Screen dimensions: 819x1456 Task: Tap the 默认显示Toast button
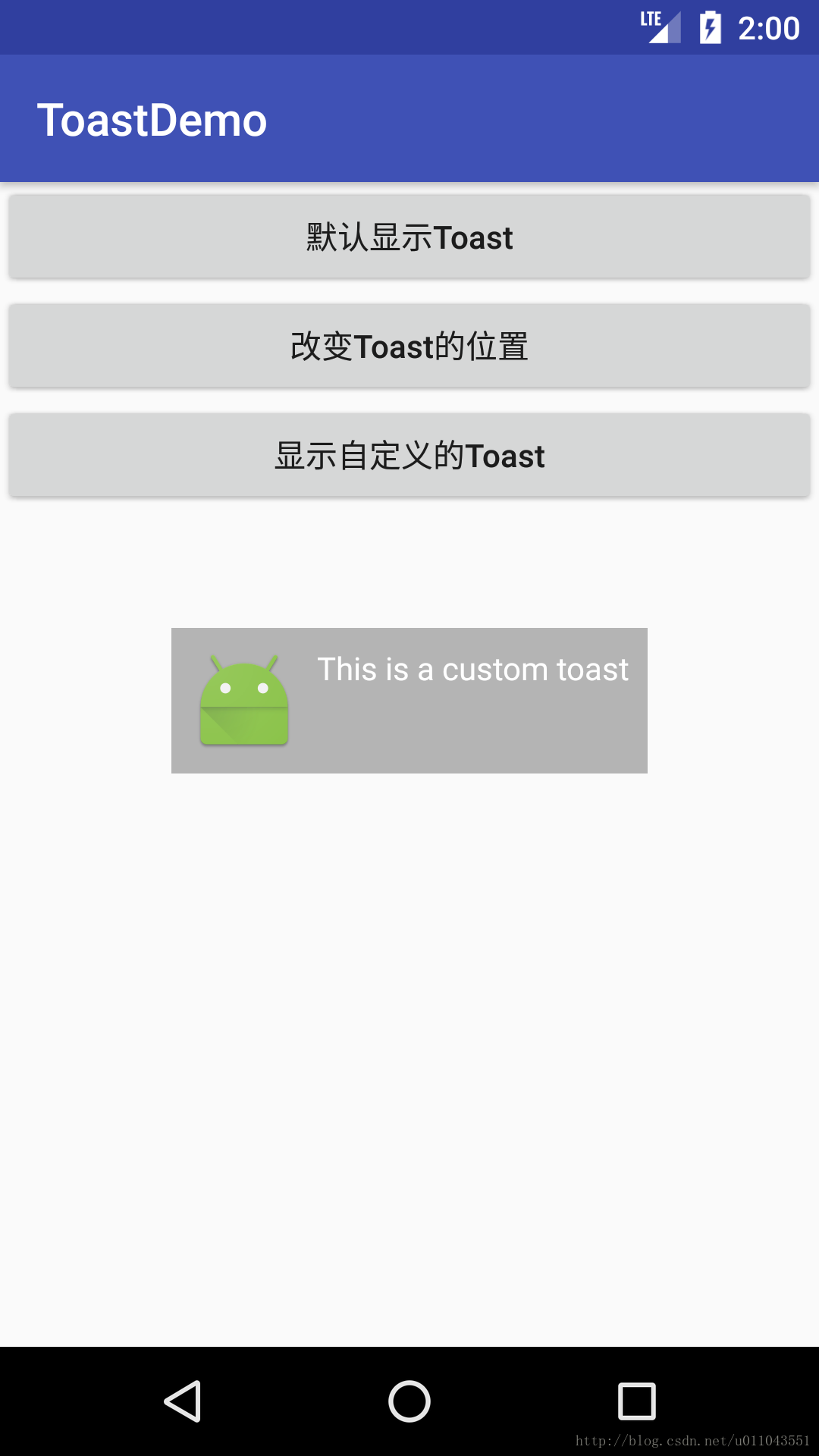409,237
